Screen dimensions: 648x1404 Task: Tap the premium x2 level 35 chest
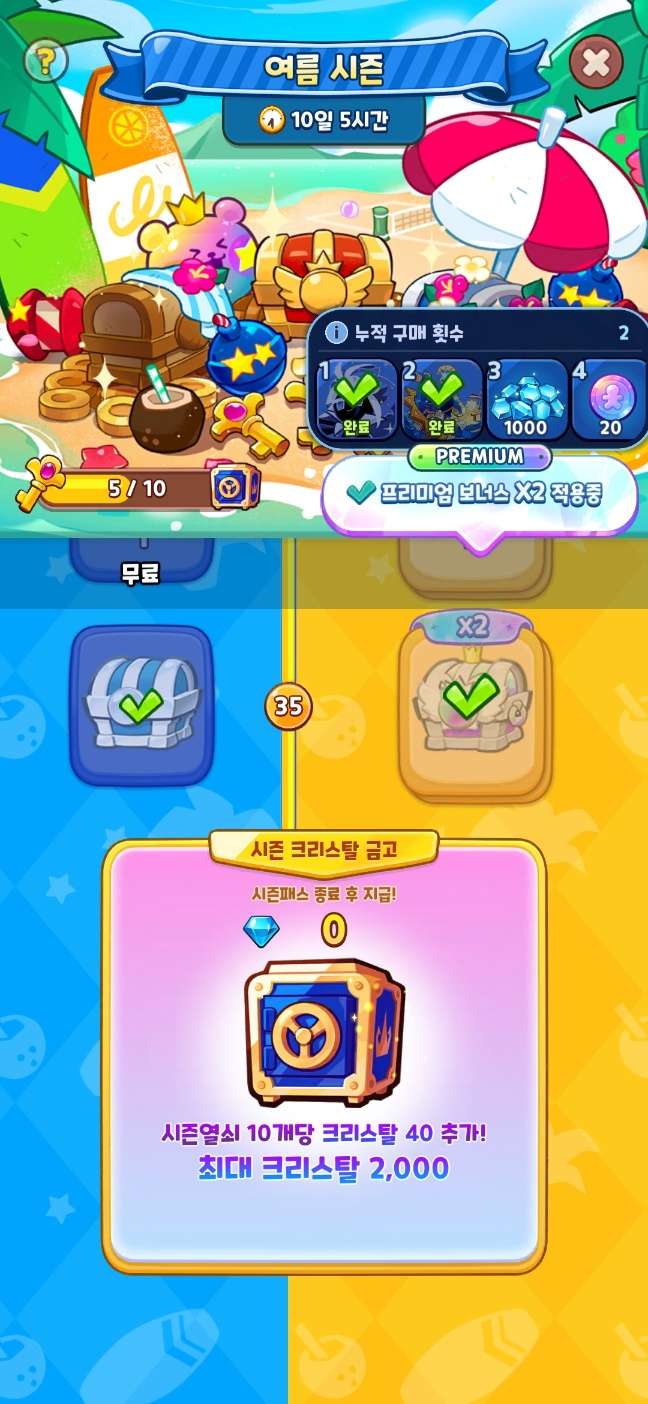point(474,706)
